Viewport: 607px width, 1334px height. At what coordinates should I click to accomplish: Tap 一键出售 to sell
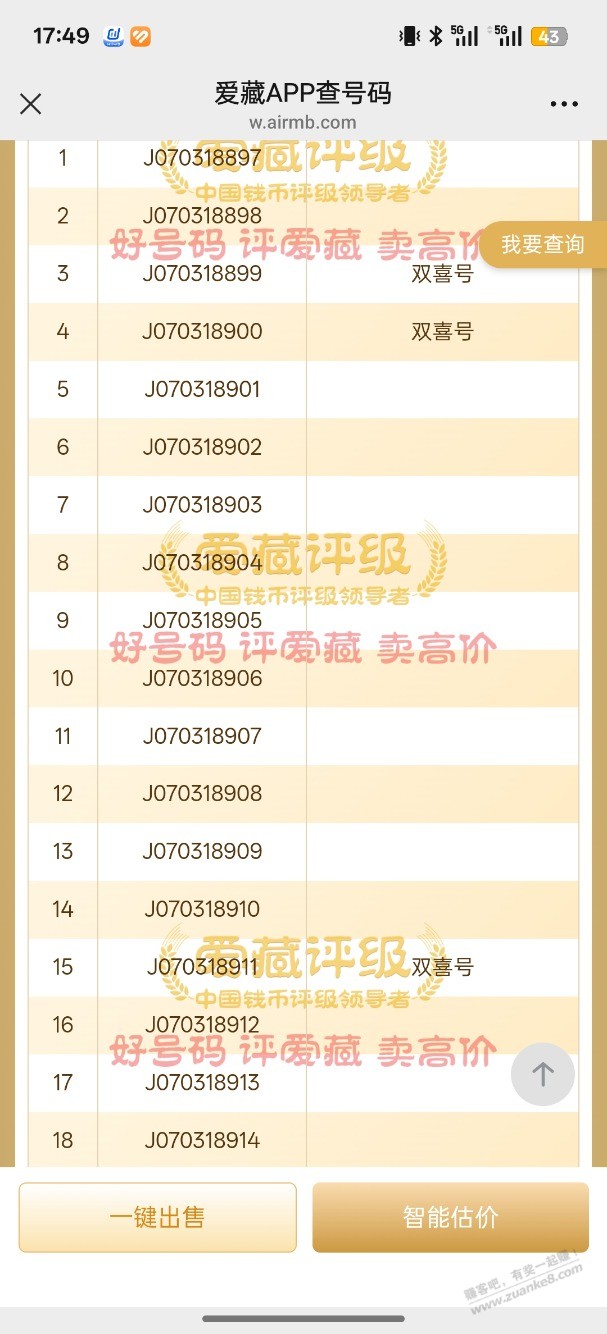(x=158, y=1217)
